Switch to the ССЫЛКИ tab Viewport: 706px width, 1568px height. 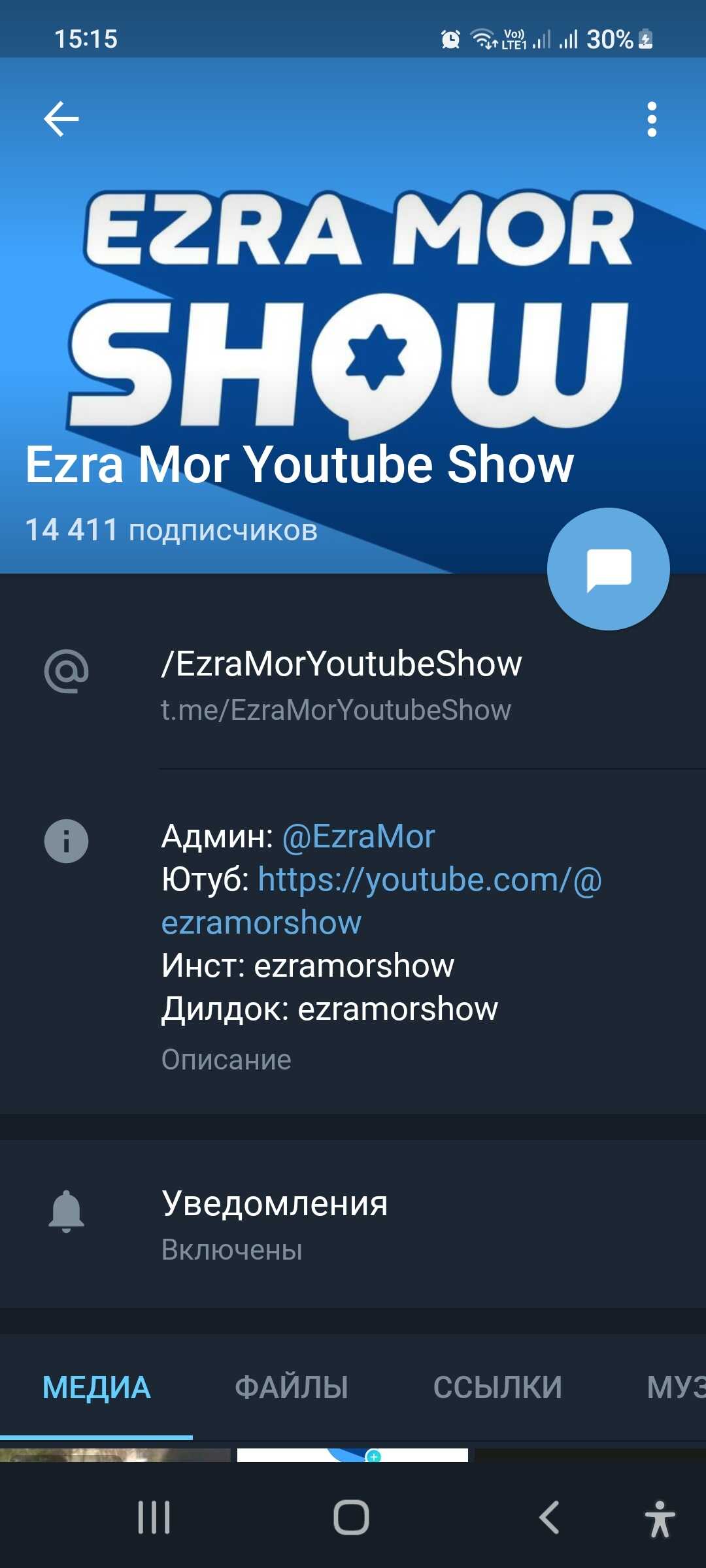[497, 1388]
